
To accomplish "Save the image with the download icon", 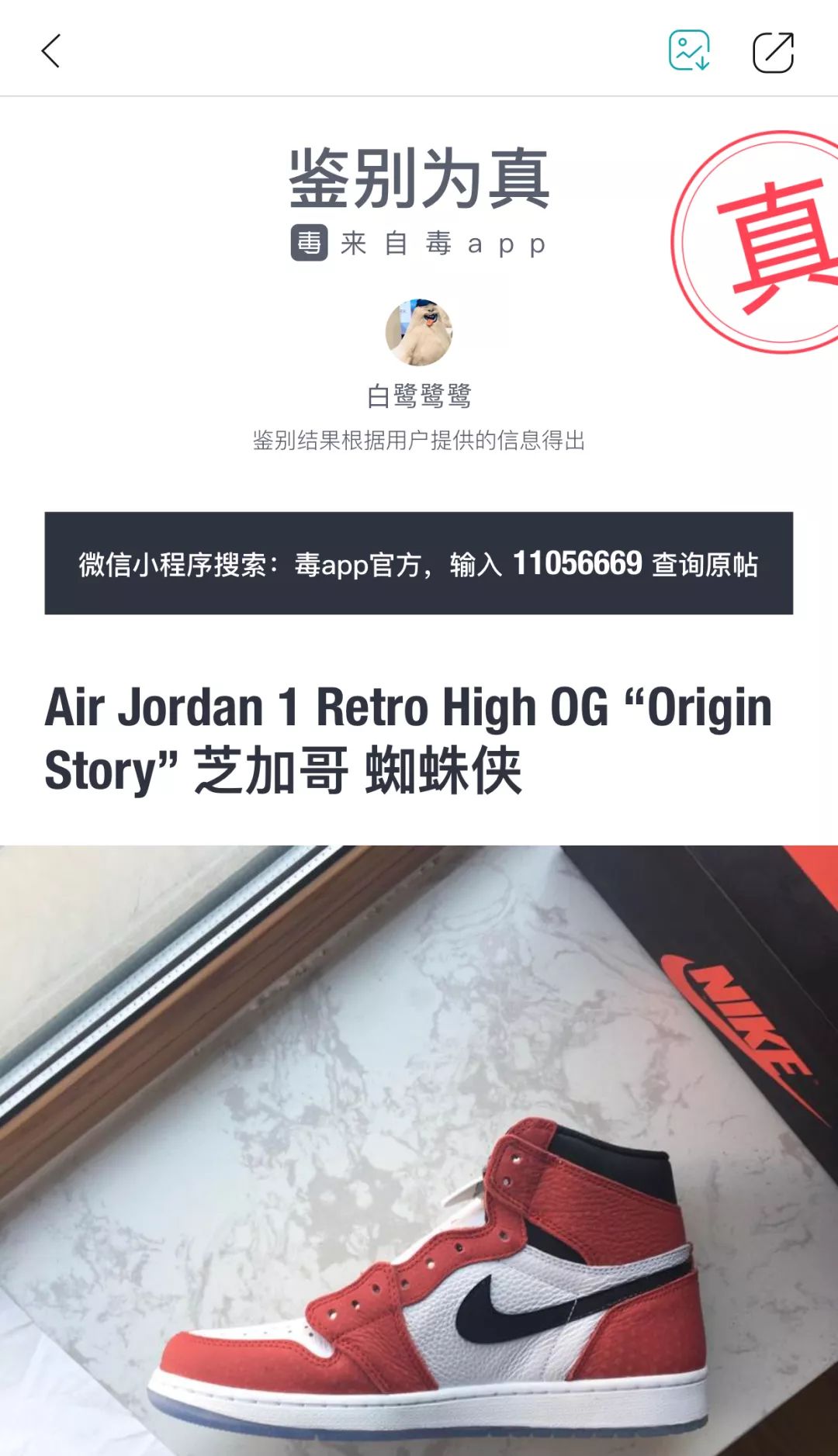I will [689, 51].
